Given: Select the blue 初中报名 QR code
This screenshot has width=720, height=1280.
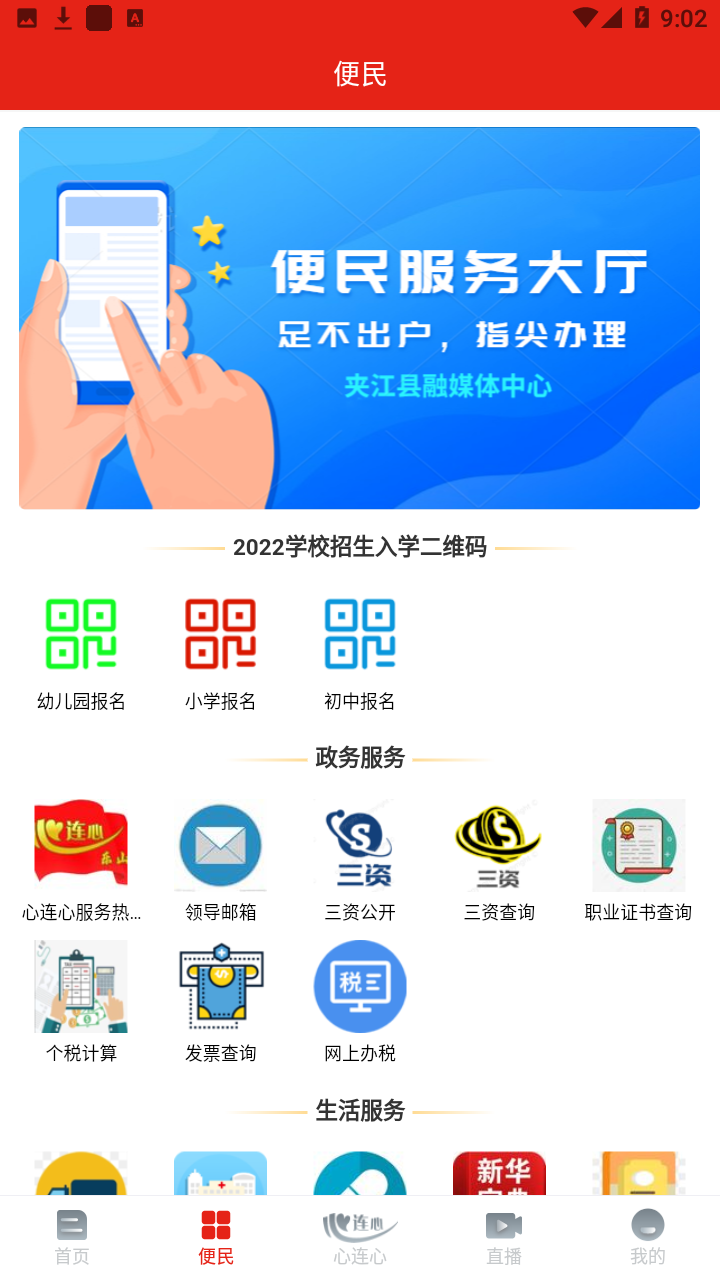Looking at the screenshot, I should 359,630.
